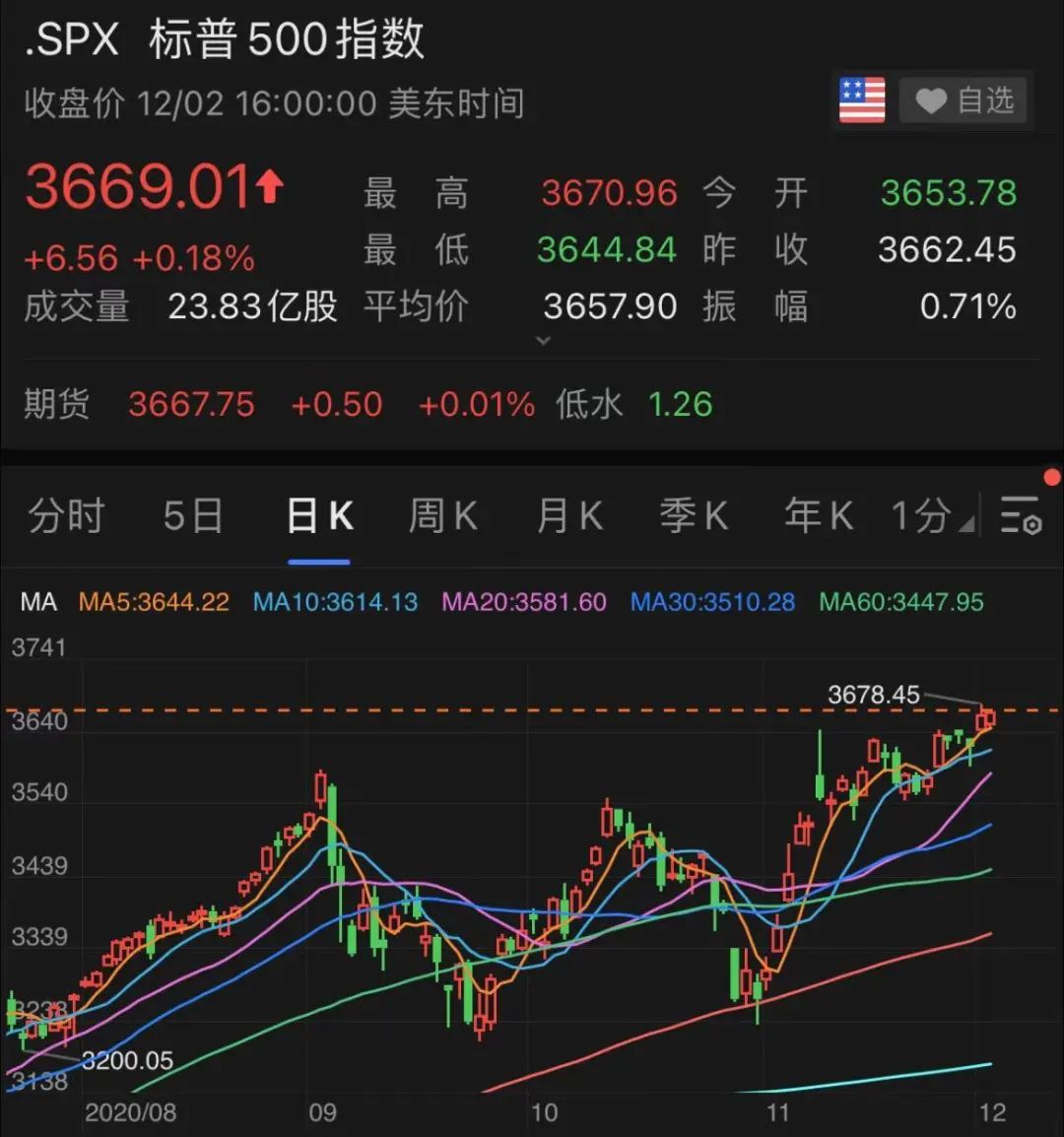Add SPX to watchlist with 自选 button
Screen dimensions: 1064x1137
(964, 100)
